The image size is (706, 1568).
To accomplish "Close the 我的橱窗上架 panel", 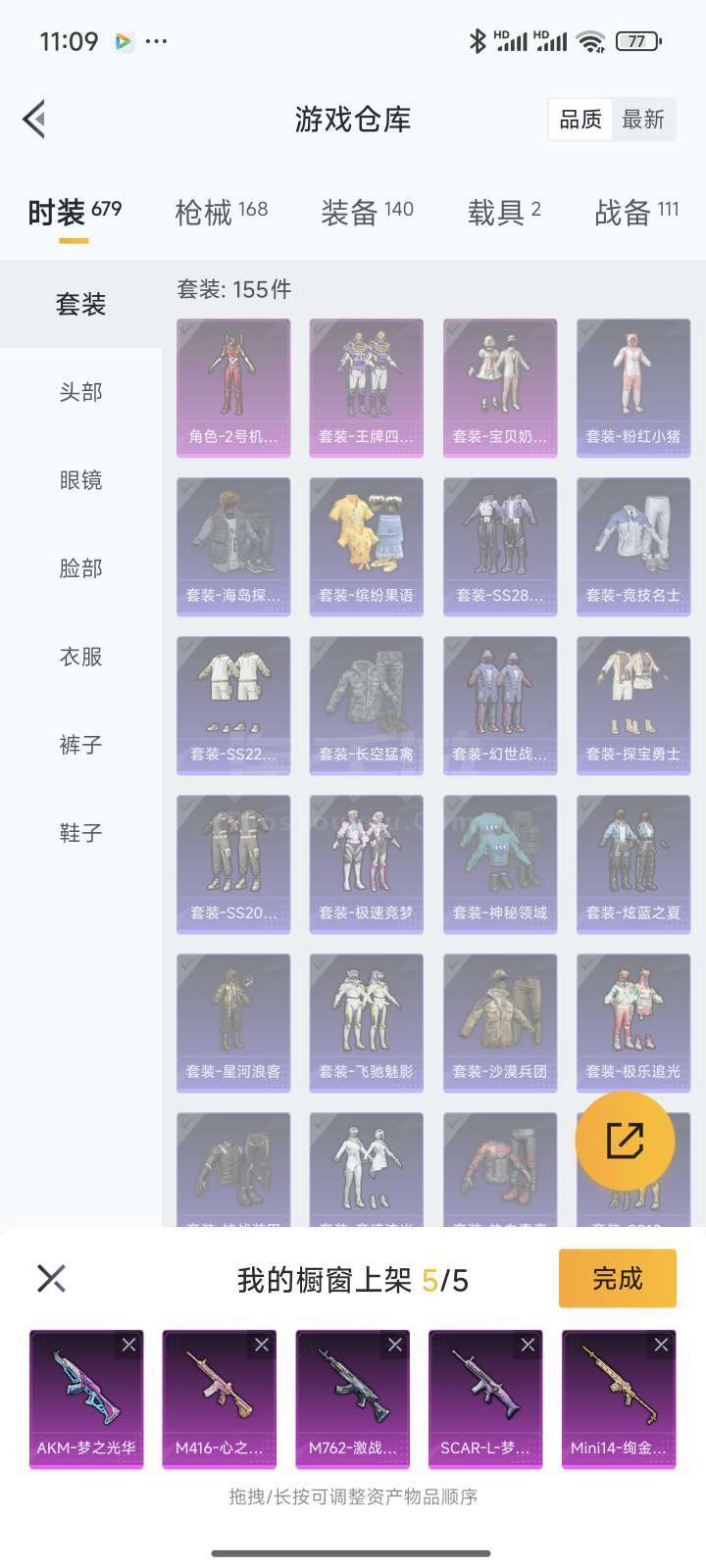I will 51,1278.
